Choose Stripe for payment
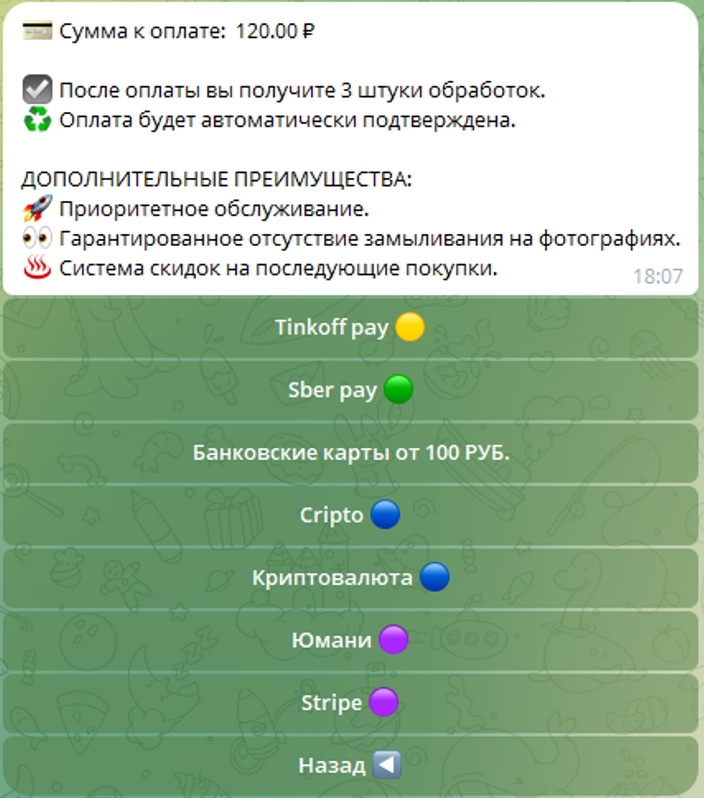The image size is (704, 798). click(x=351, y=703)
